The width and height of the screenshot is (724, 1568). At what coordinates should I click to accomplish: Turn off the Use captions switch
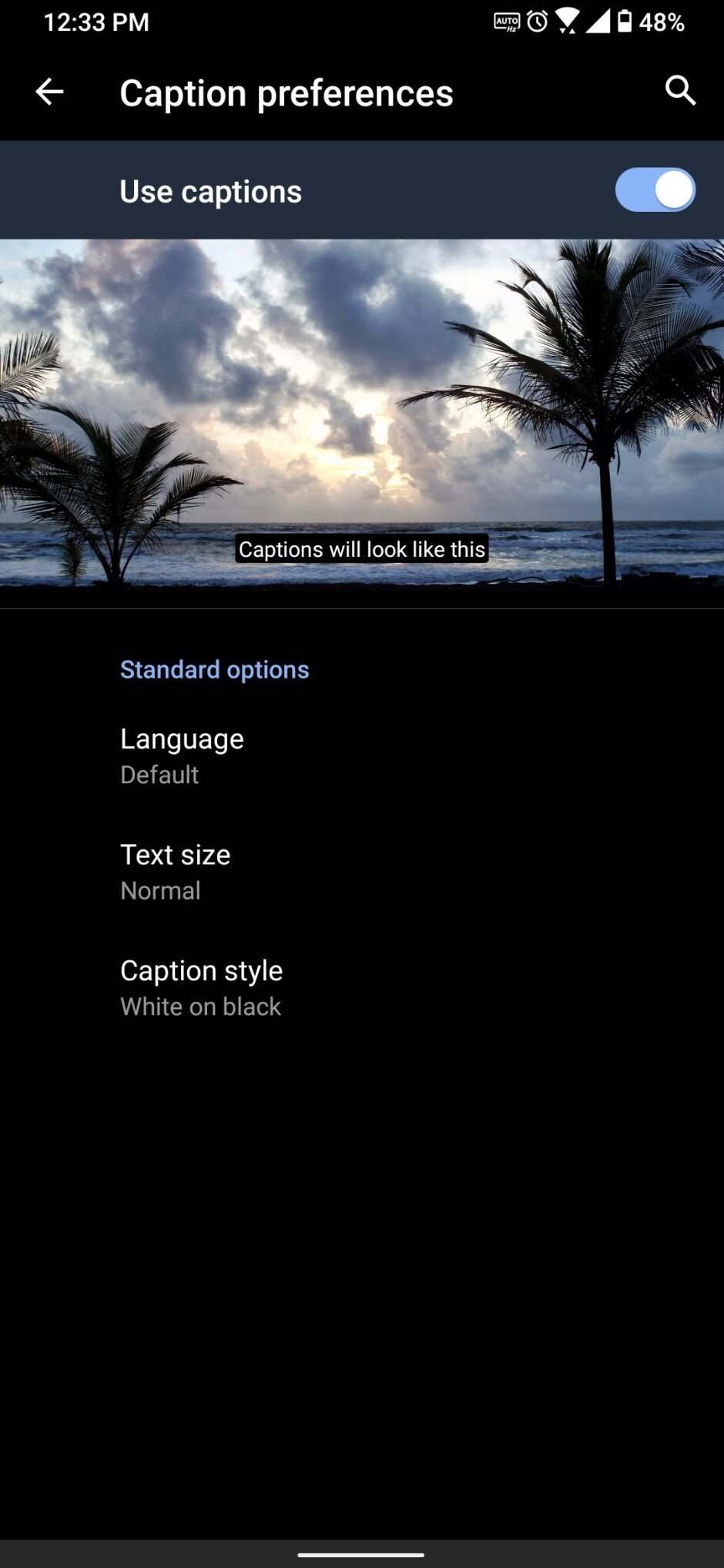655,190
